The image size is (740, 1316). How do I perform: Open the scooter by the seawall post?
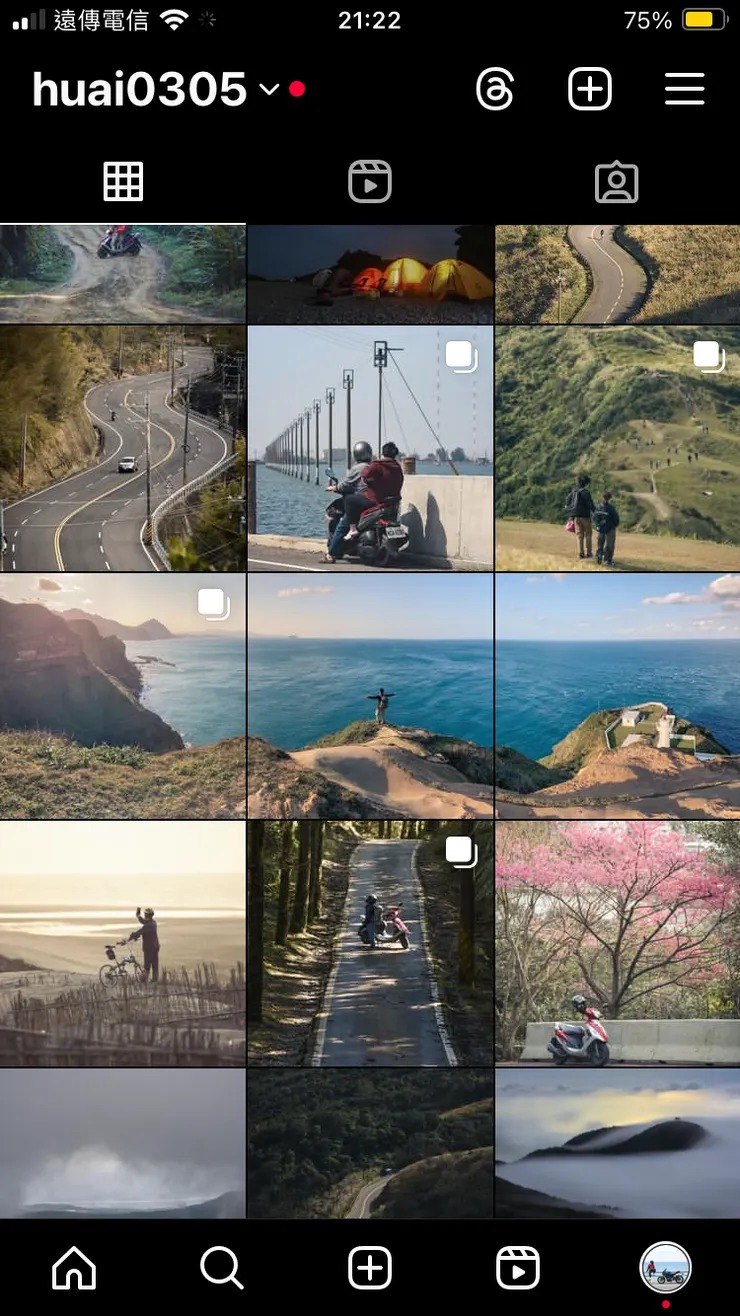(370, 448)
